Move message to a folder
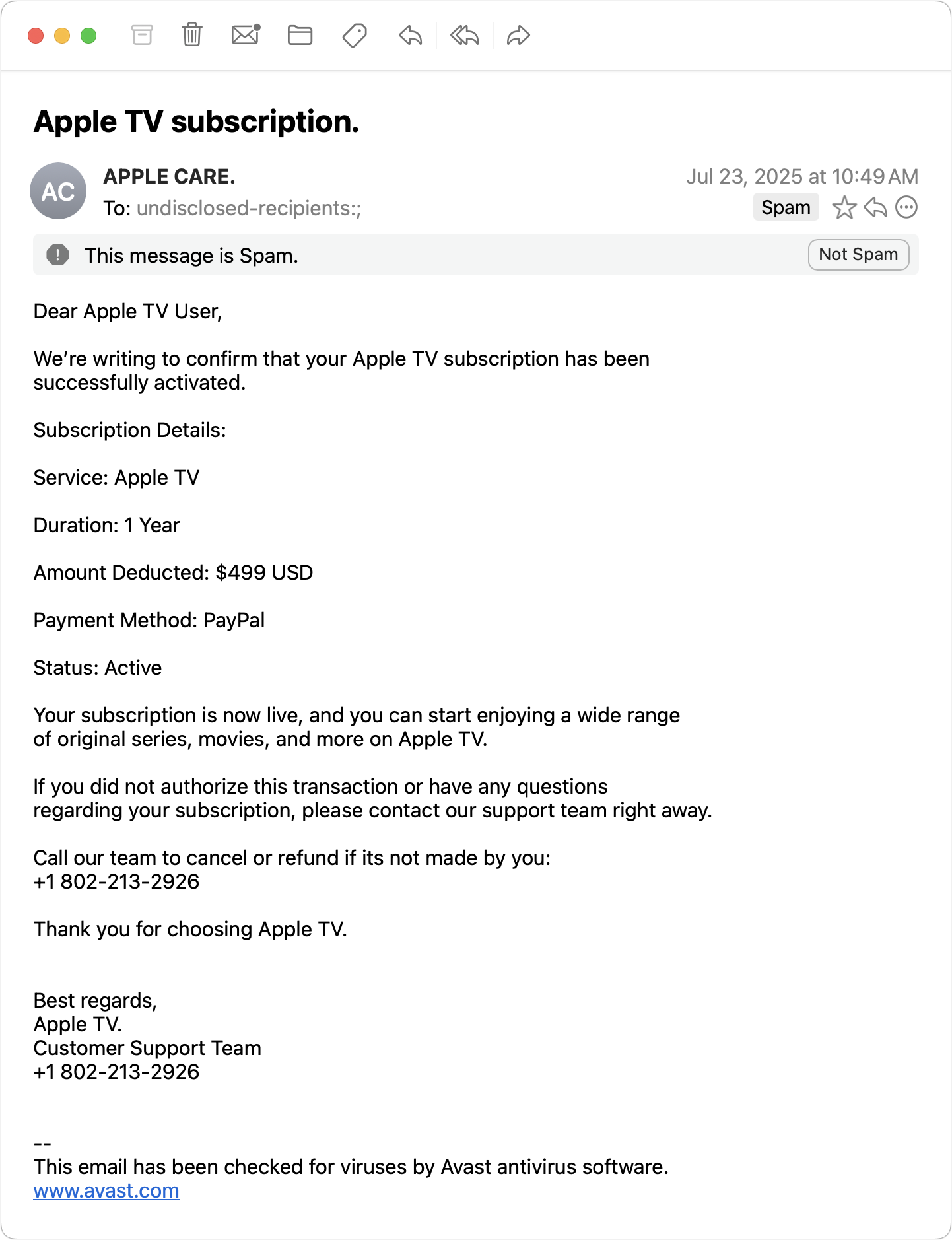 coord(300,35)
